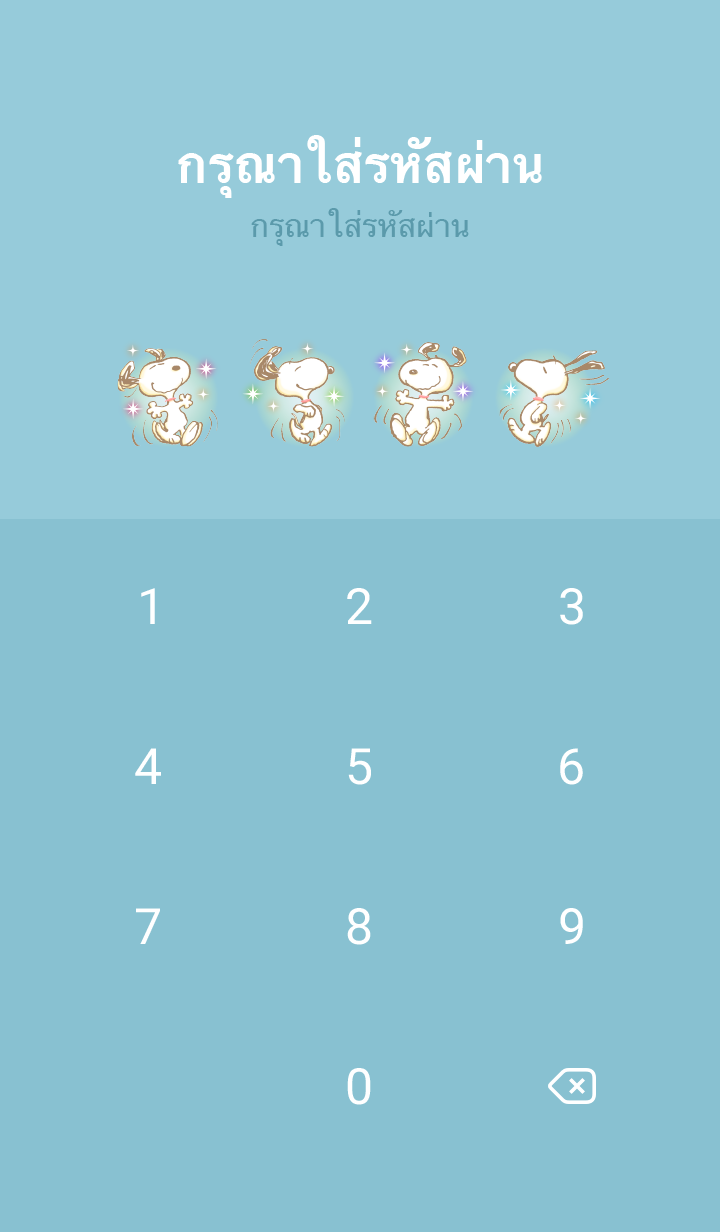Tap the 8 key

click(x=359, y=927)
